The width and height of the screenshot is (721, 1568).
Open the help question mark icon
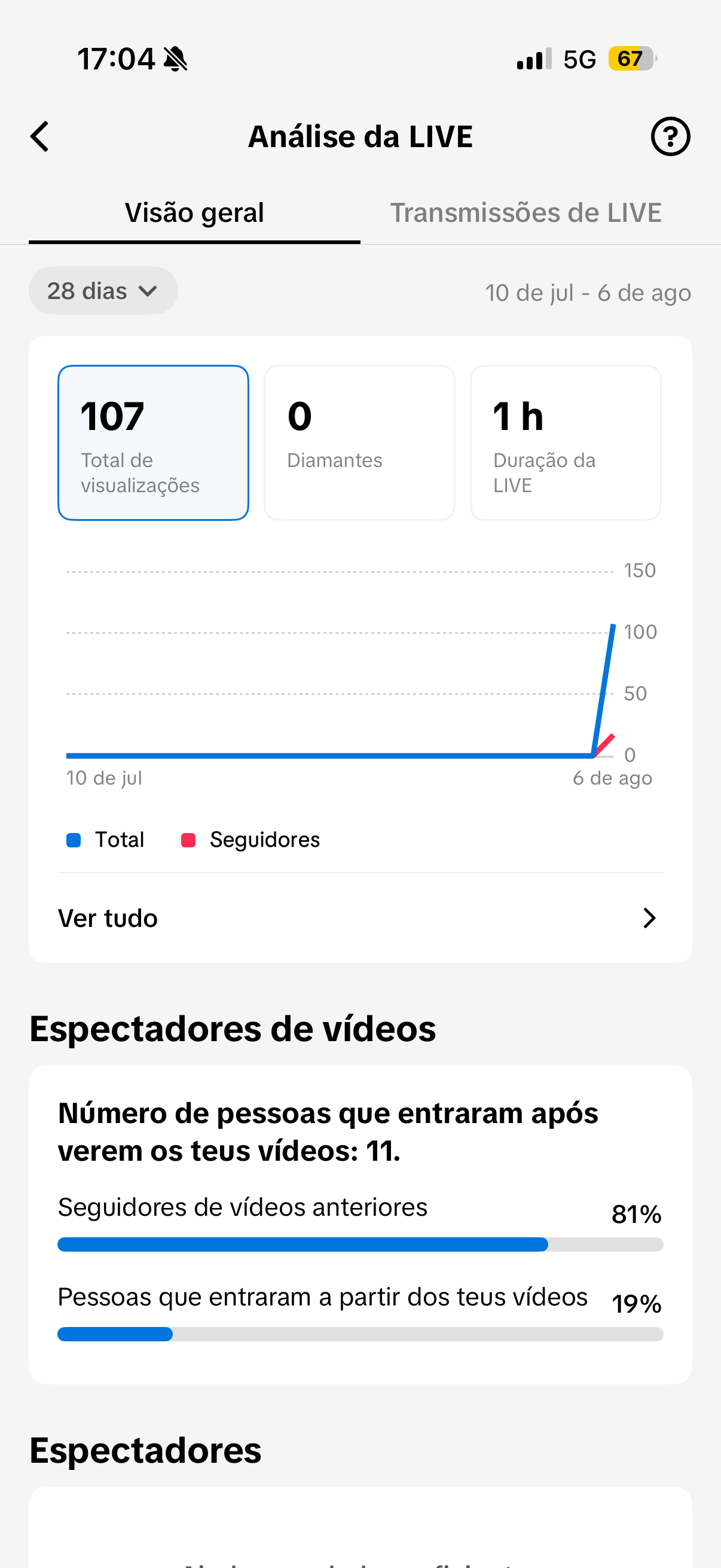(670, 136)
